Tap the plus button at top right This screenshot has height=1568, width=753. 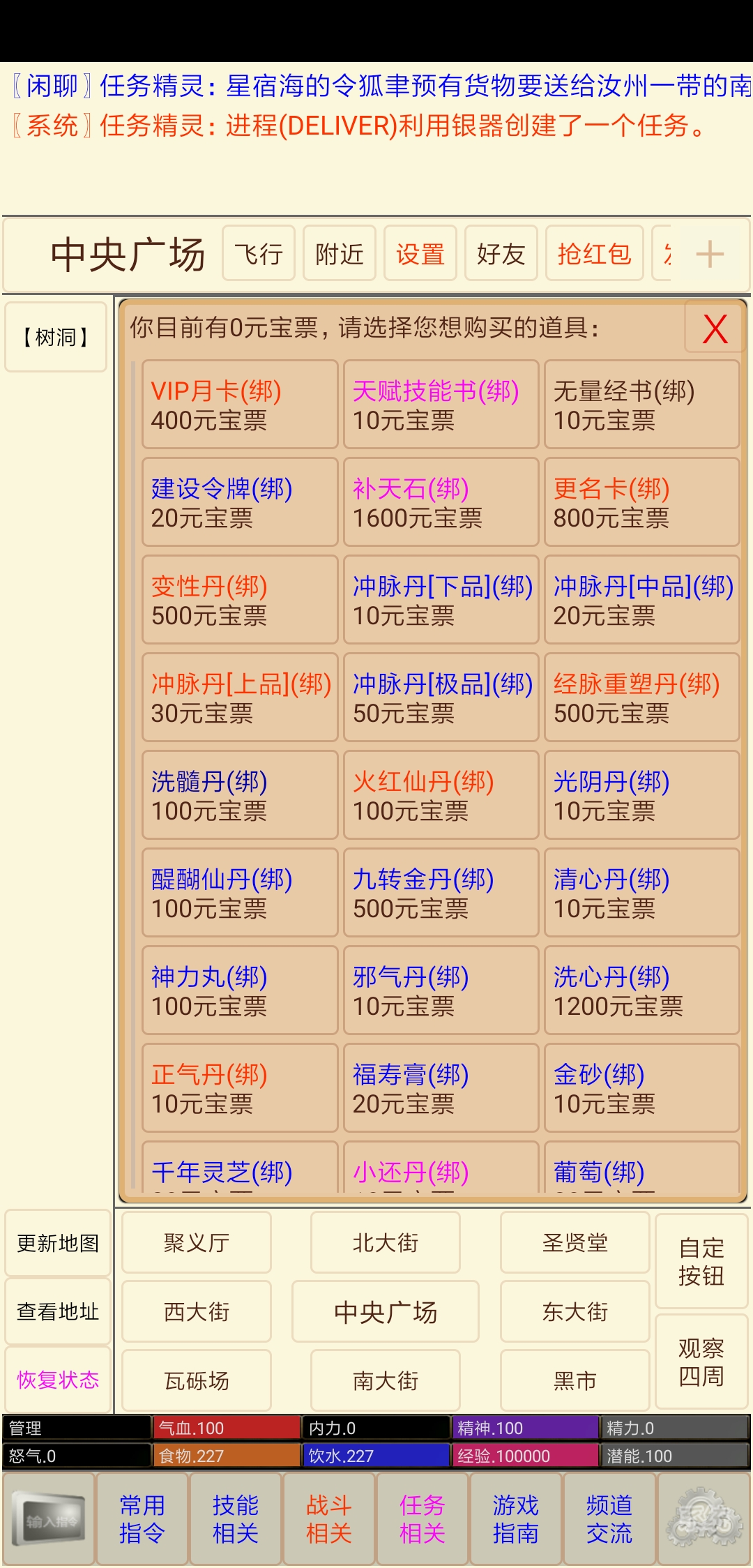click(710, 254)
